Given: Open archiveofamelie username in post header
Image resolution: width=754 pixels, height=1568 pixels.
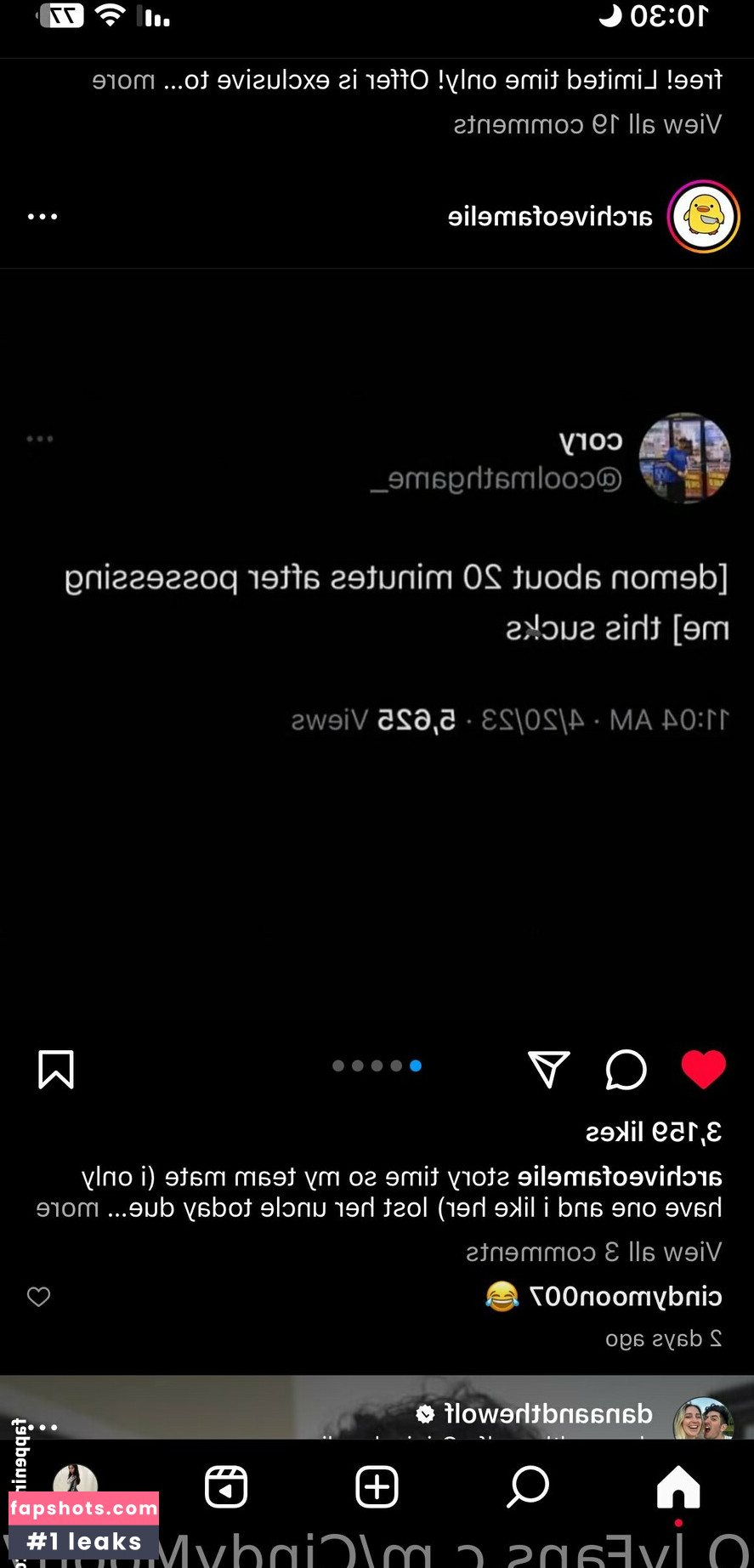Looking at the screenshot, I should point(550,217).
